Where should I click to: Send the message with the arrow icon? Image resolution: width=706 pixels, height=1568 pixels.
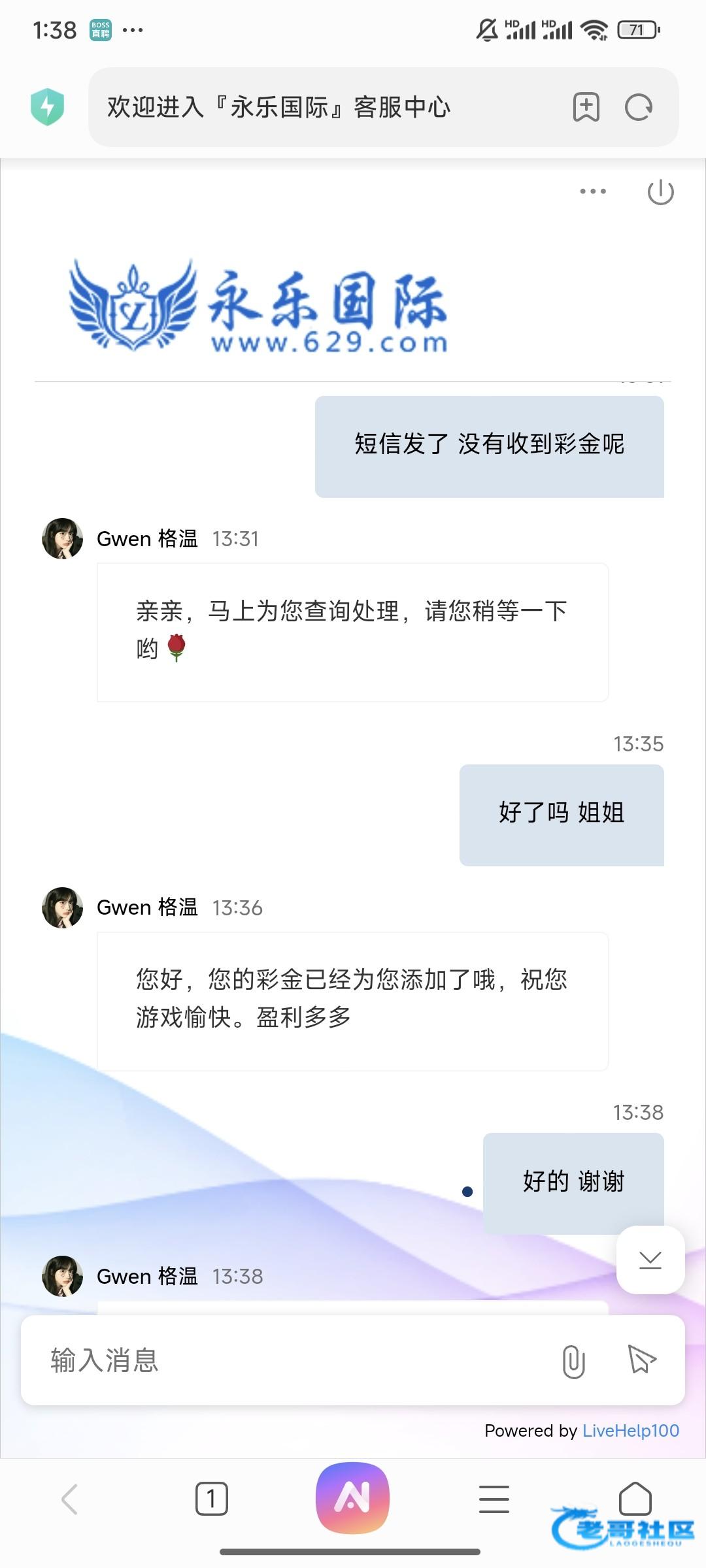pyautogui.click(x=641, y=1360)
